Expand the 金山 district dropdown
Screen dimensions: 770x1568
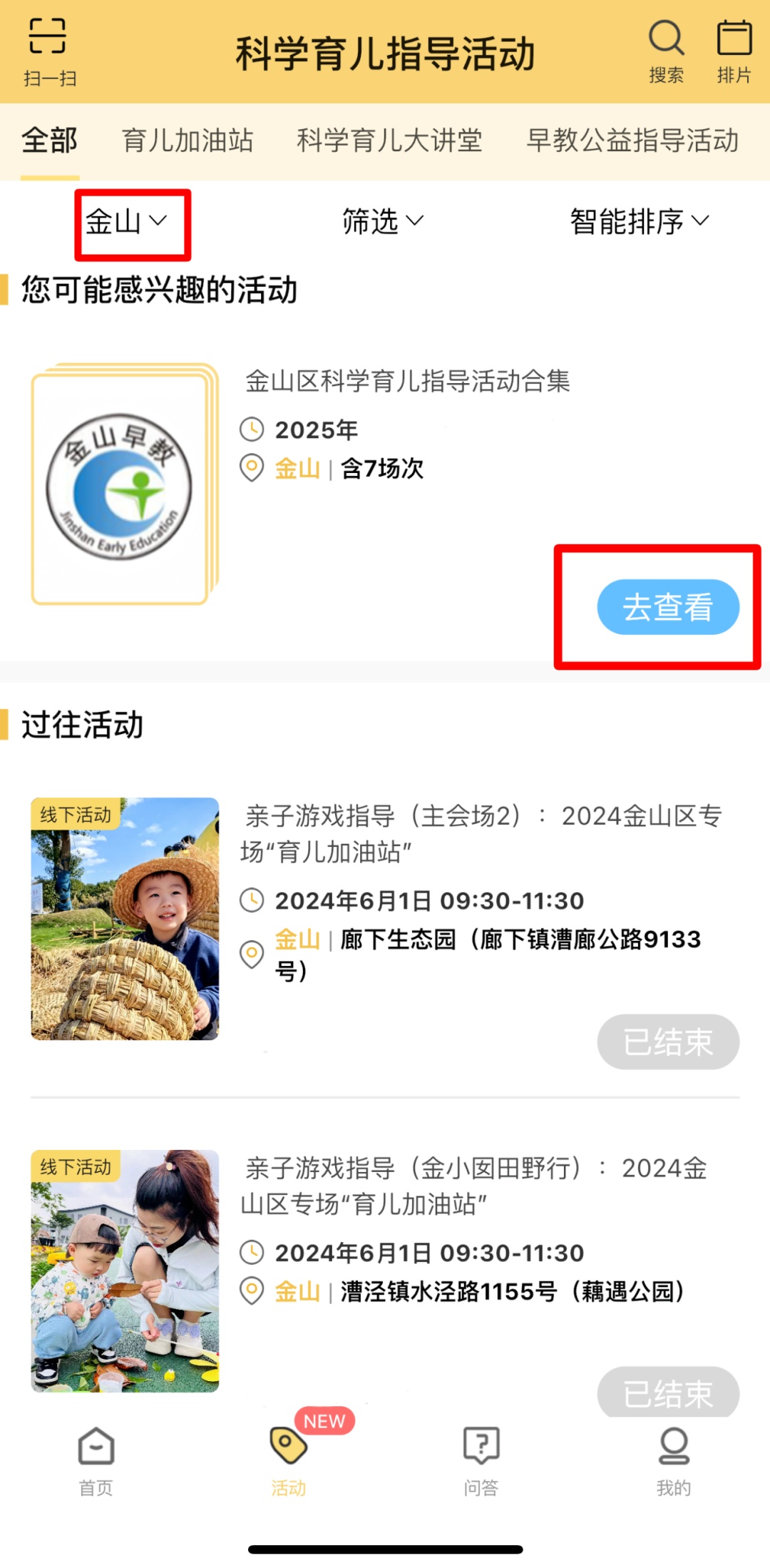127,222
